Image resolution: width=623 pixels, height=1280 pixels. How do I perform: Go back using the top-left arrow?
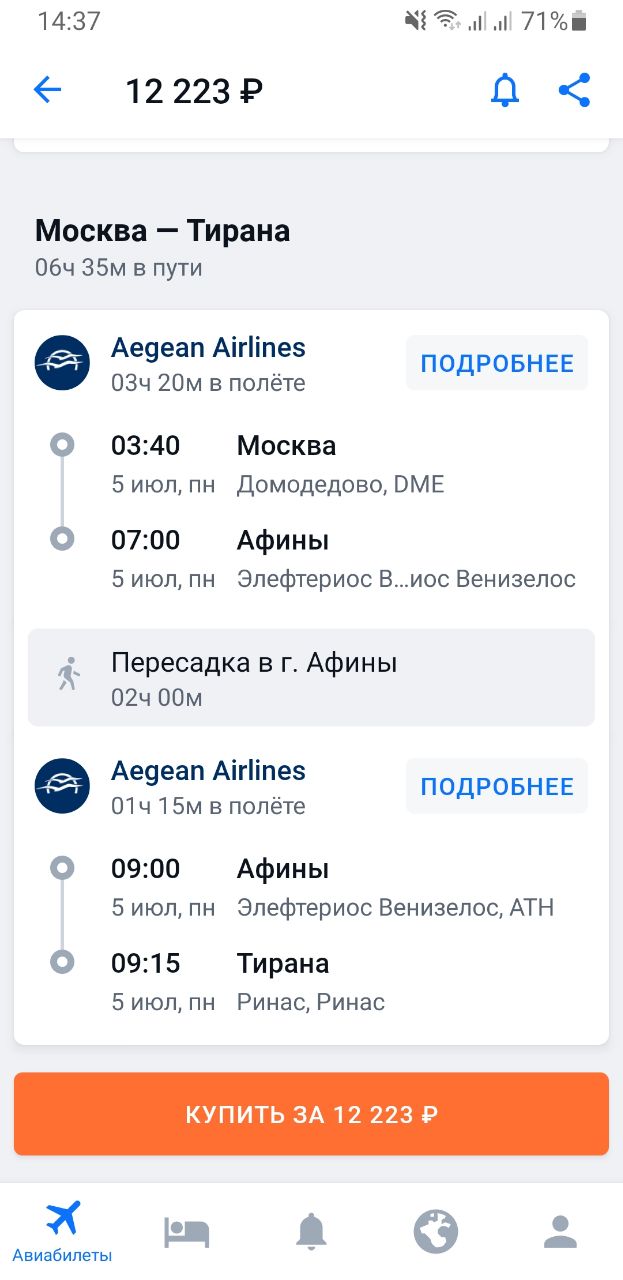(47, 91)
